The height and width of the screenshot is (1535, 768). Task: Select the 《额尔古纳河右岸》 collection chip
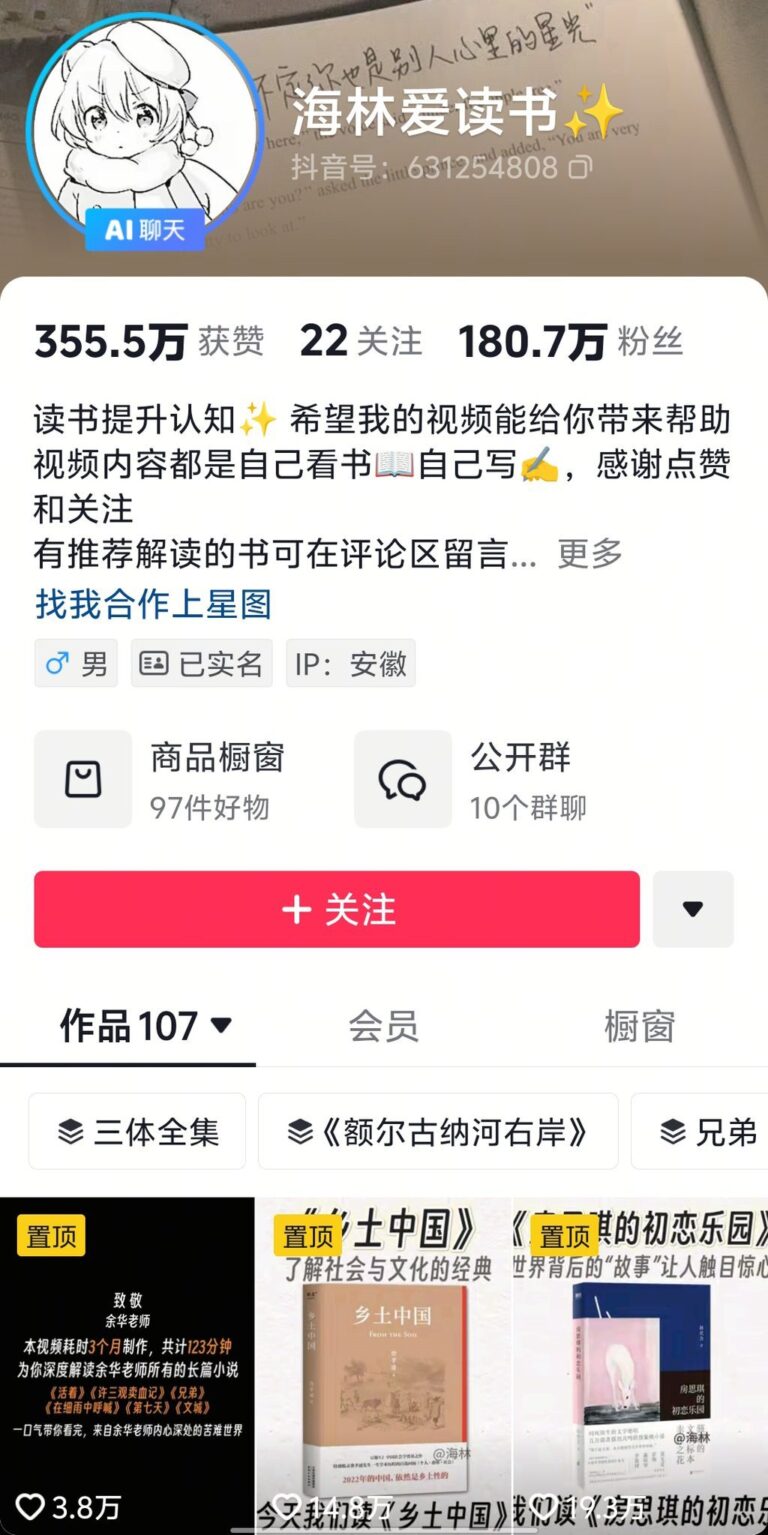coord(438,1131)
